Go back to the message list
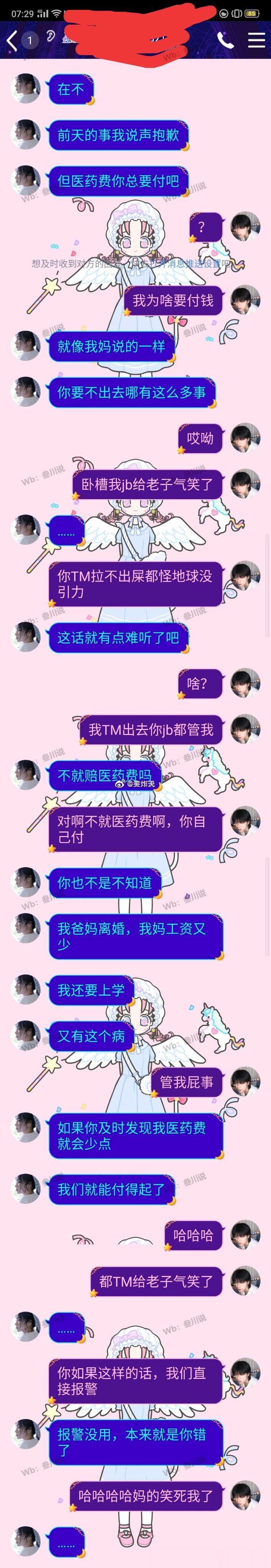The height and width of the screenshot is (1568, 271). pos(11,40)
